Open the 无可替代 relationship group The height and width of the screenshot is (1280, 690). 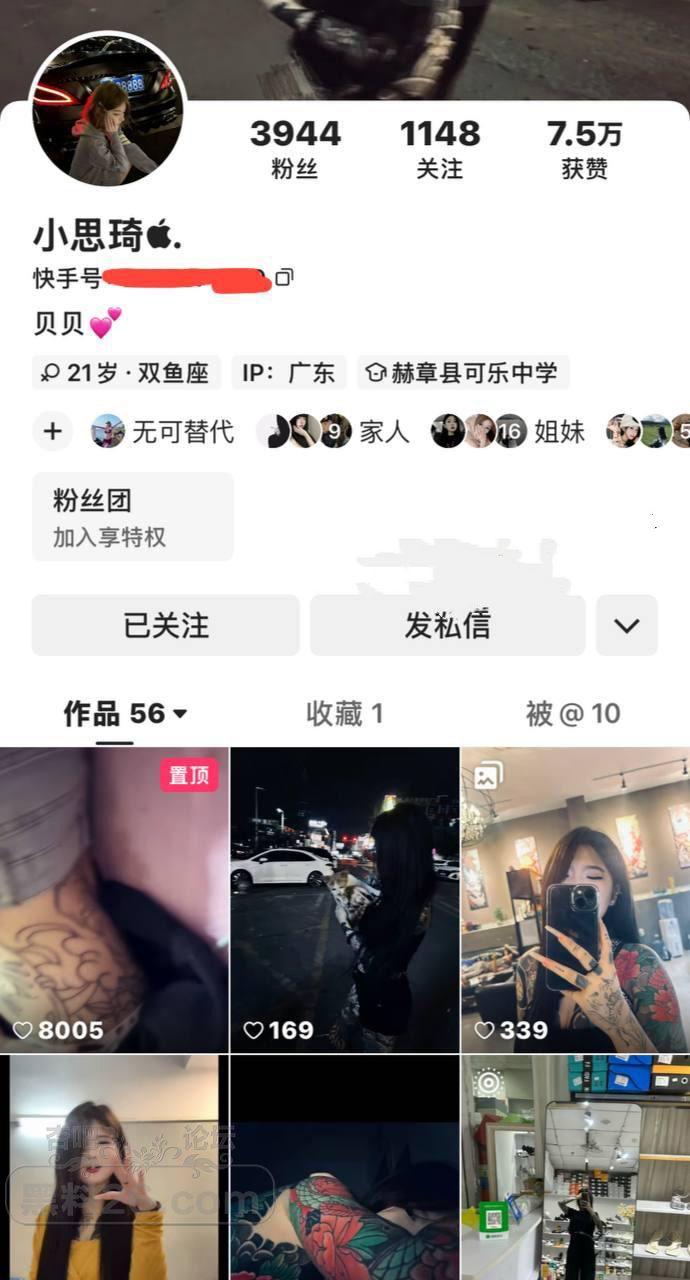click(x=163, y=432)
